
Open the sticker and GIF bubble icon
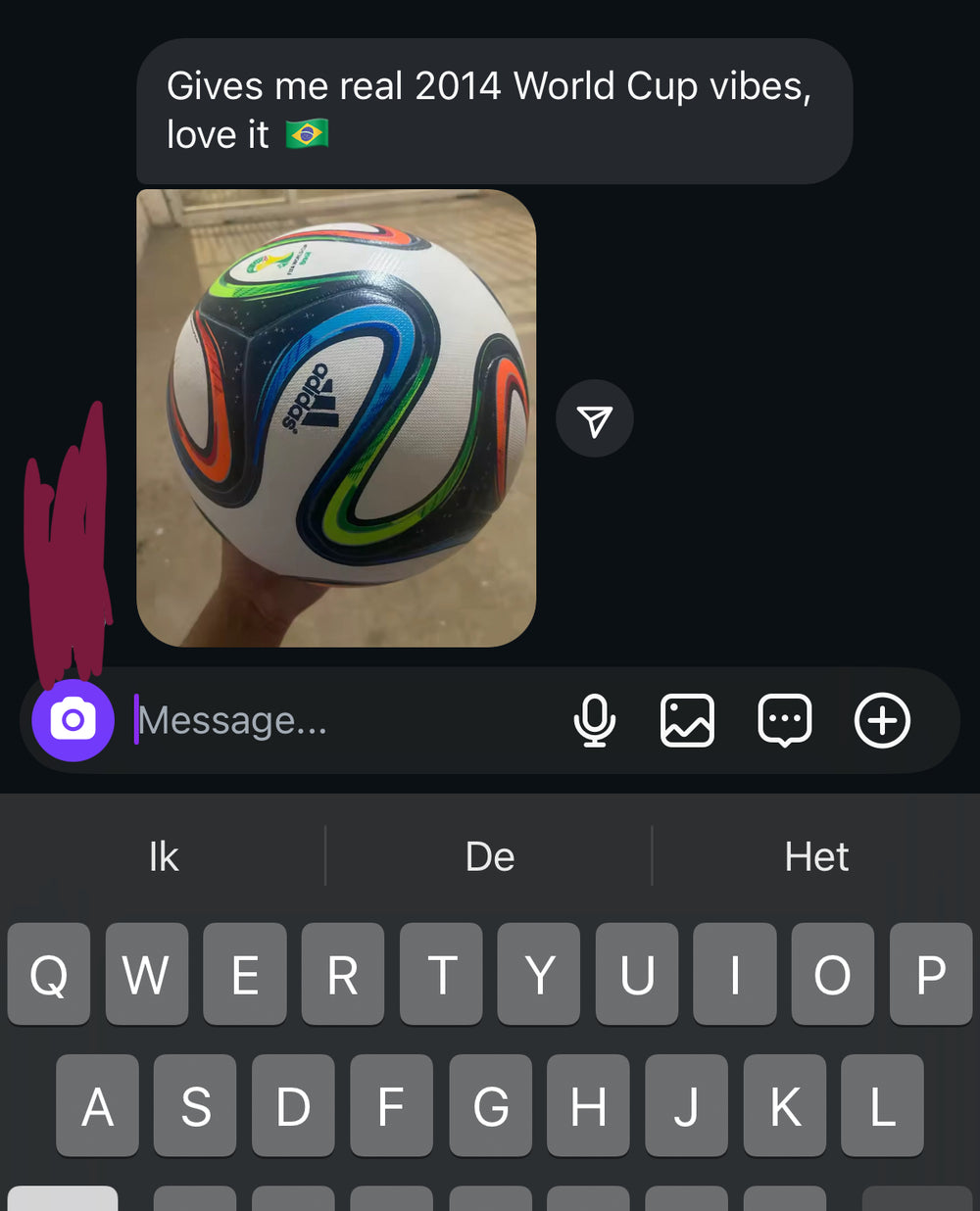point(785,721)
